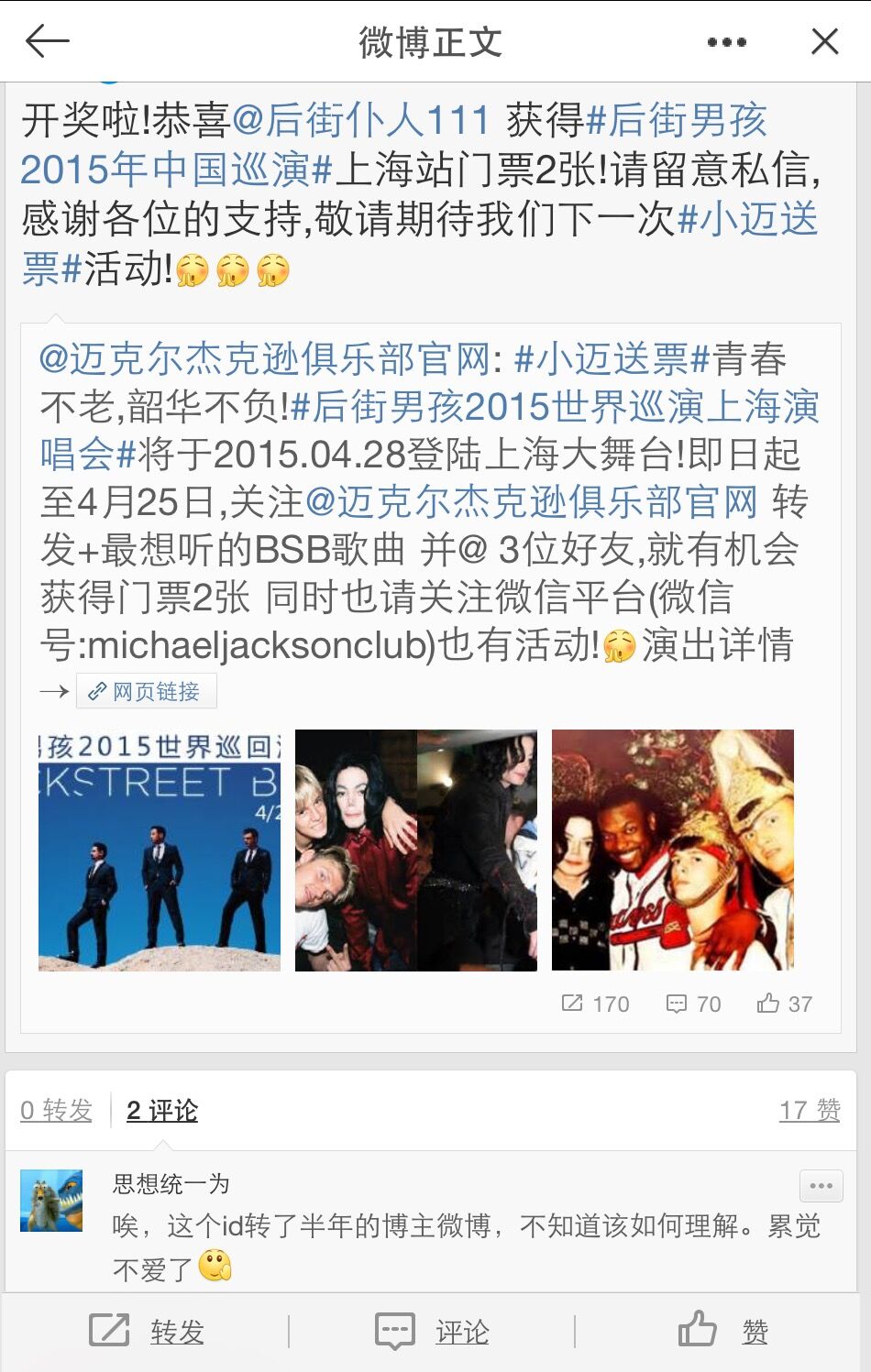
Task: Open the 网页链接 web link
Action: (147, 691)
